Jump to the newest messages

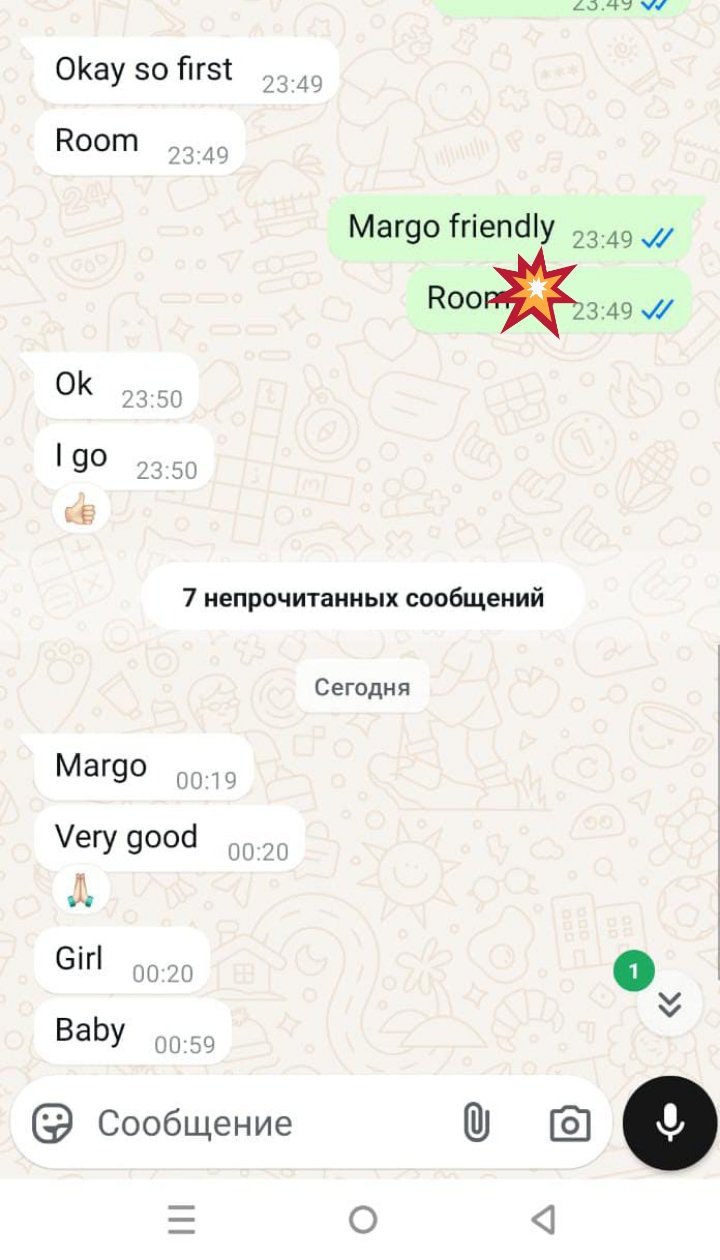point(669,1004)
